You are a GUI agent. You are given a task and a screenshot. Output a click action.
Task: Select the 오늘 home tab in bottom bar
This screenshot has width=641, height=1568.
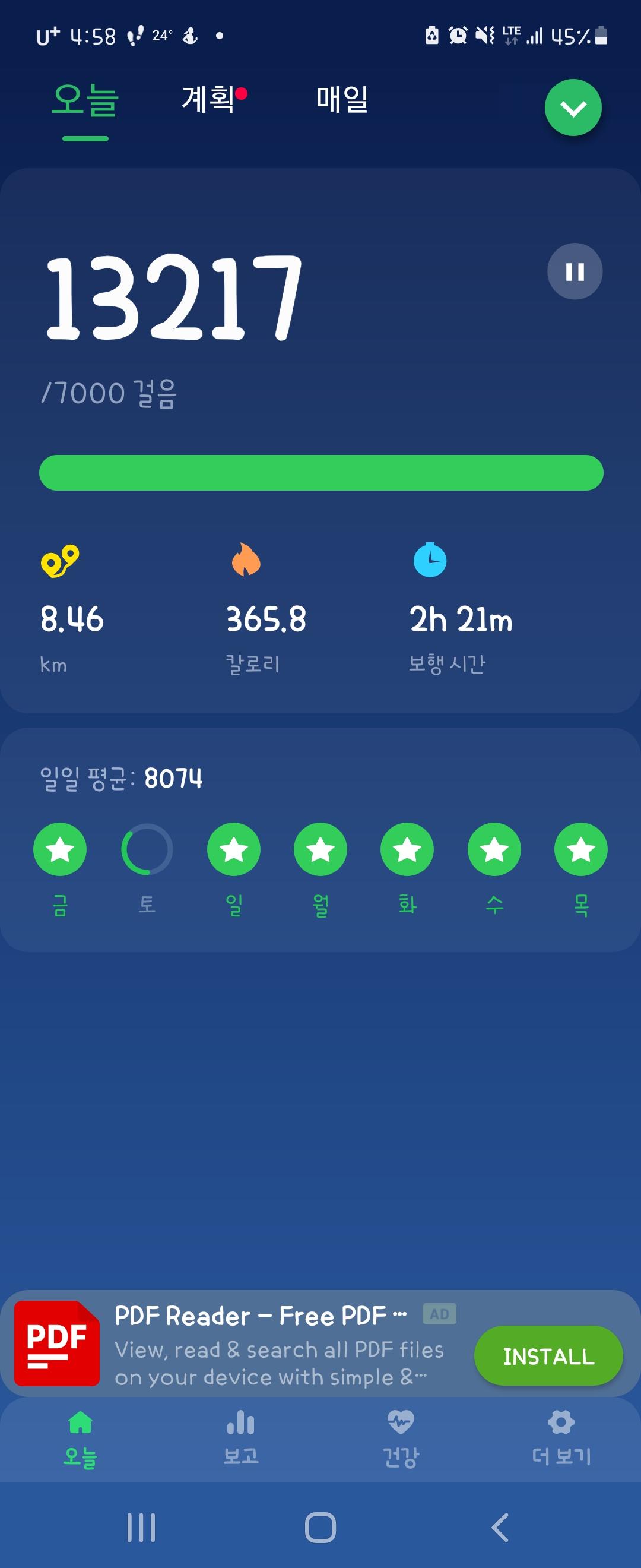tap(80, 1437)
